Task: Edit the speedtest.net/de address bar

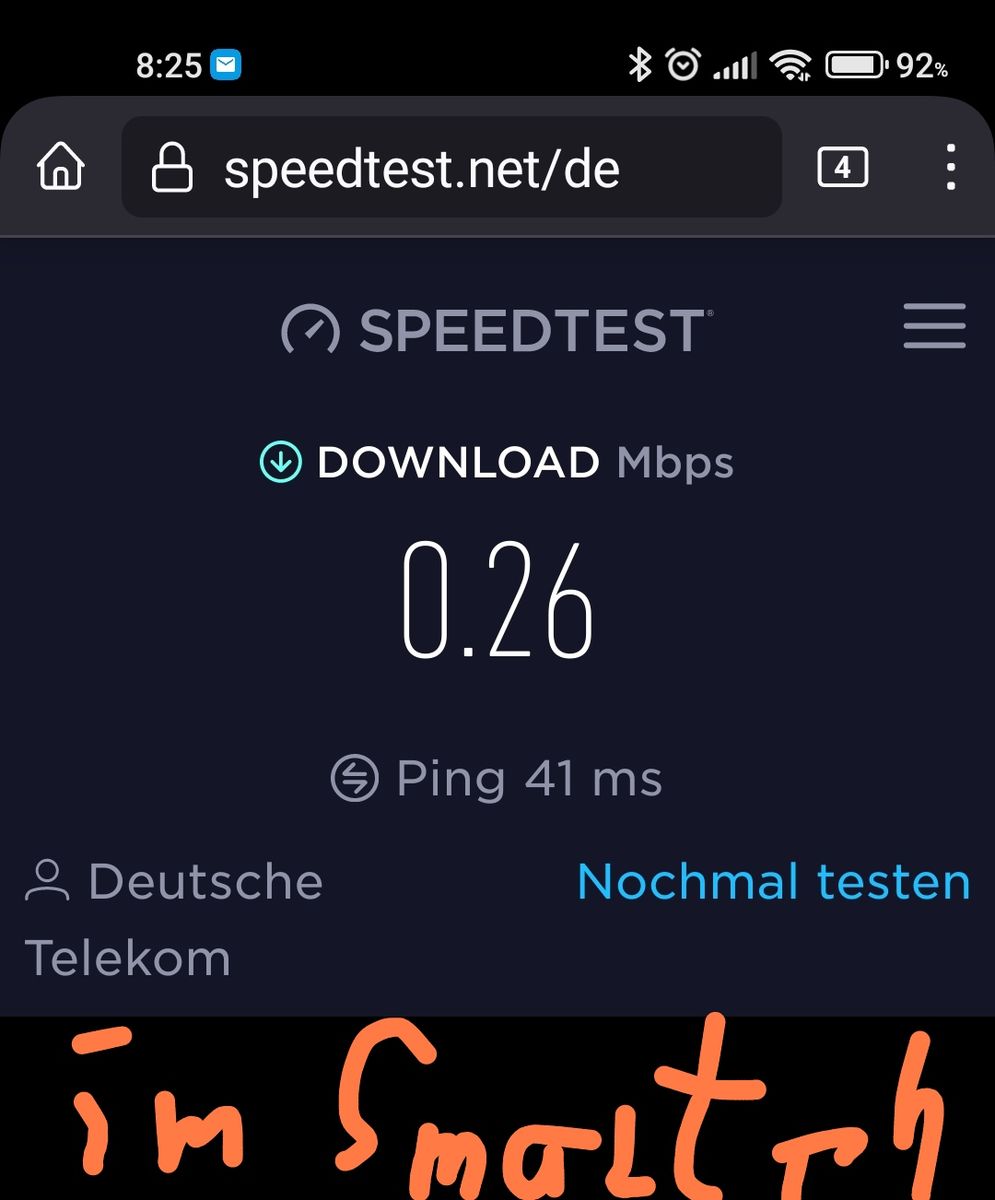Action: (x=450, y=168)
